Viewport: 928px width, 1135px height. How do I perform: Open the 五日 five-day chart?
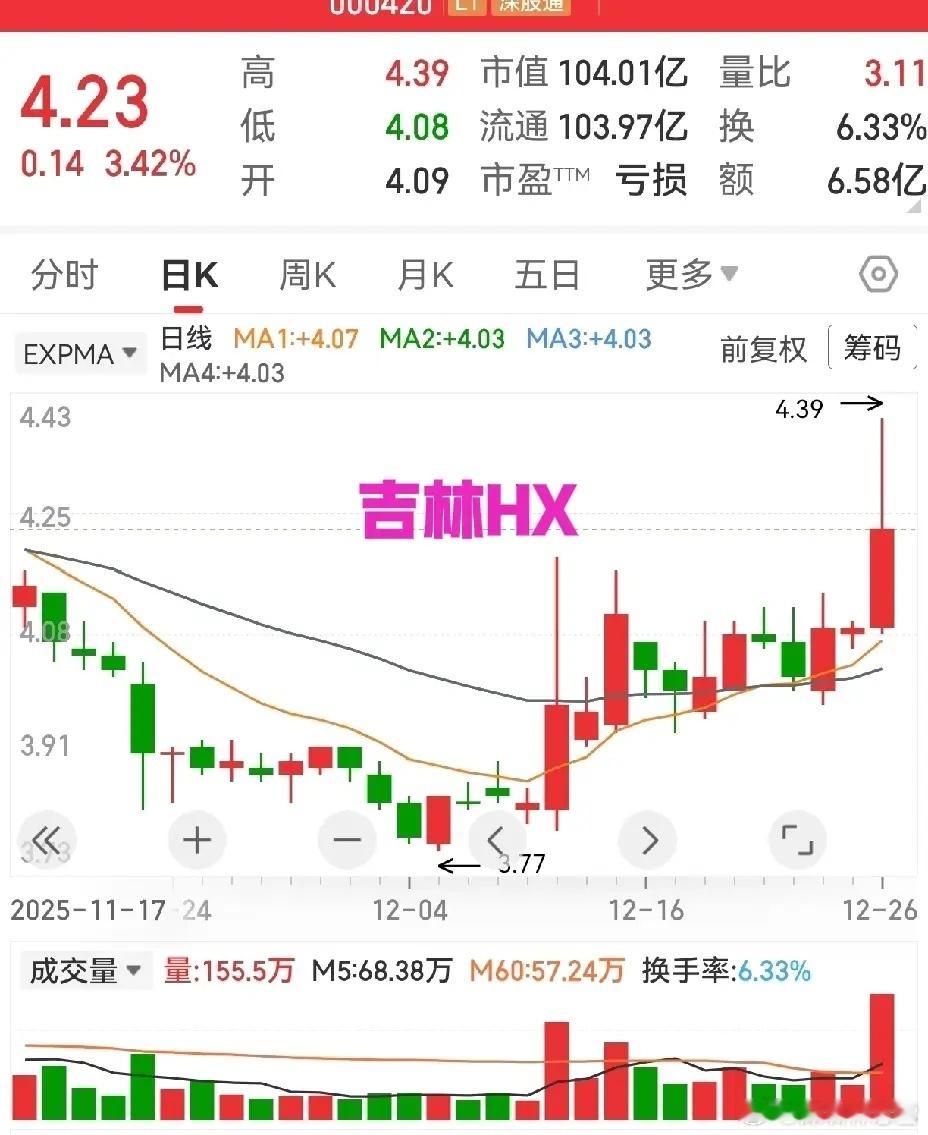[546, 275]
